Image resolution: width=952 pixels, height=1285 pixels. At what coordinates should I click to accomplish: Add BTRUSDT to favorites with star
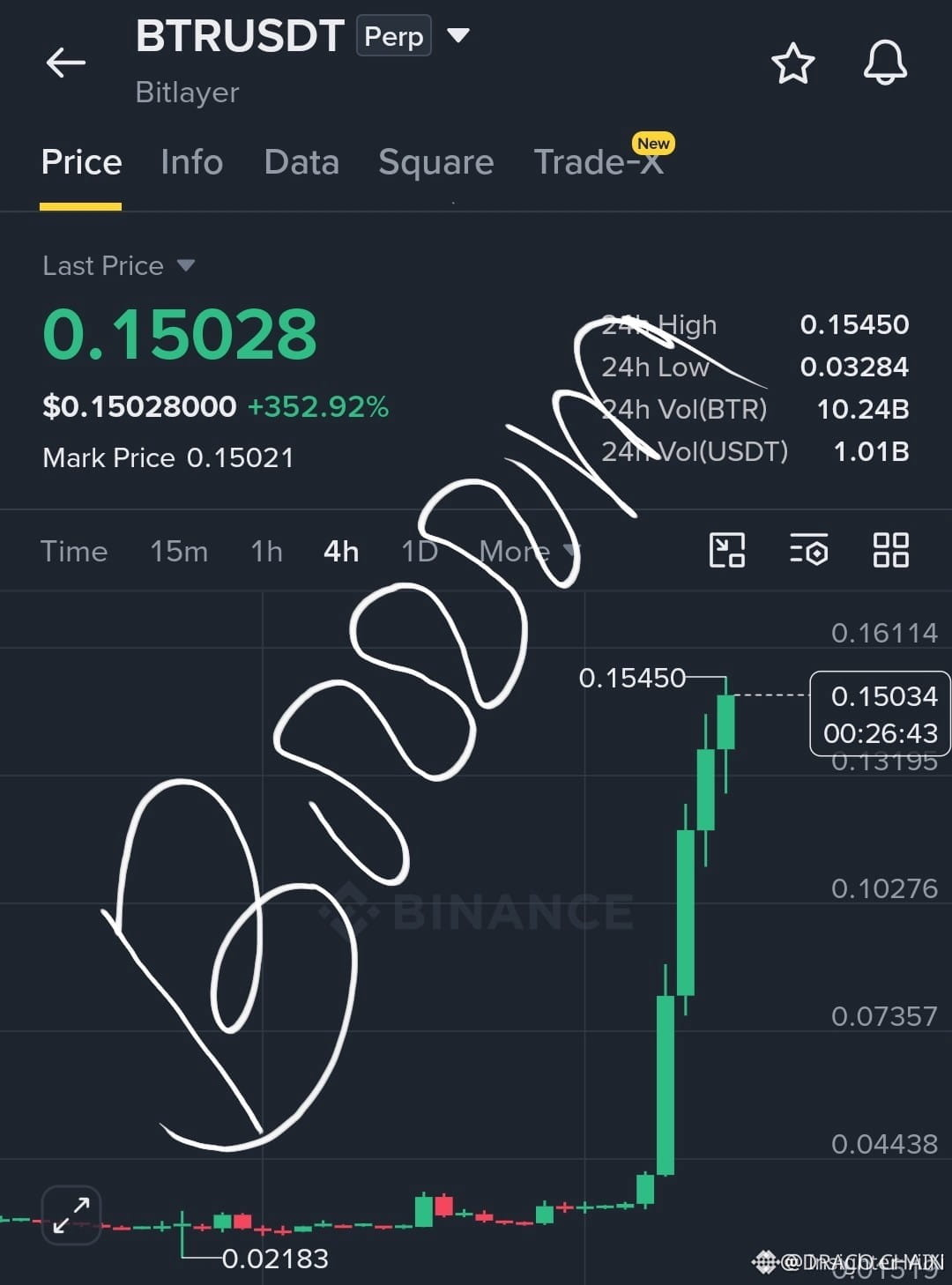click(792, 63)
